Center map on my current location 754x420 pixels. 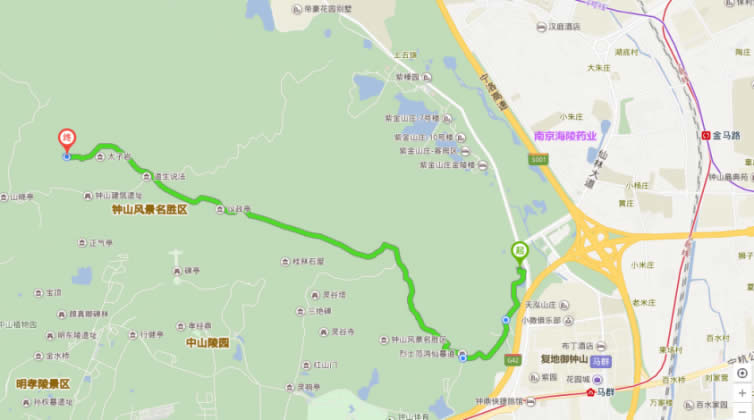[741, 372]
